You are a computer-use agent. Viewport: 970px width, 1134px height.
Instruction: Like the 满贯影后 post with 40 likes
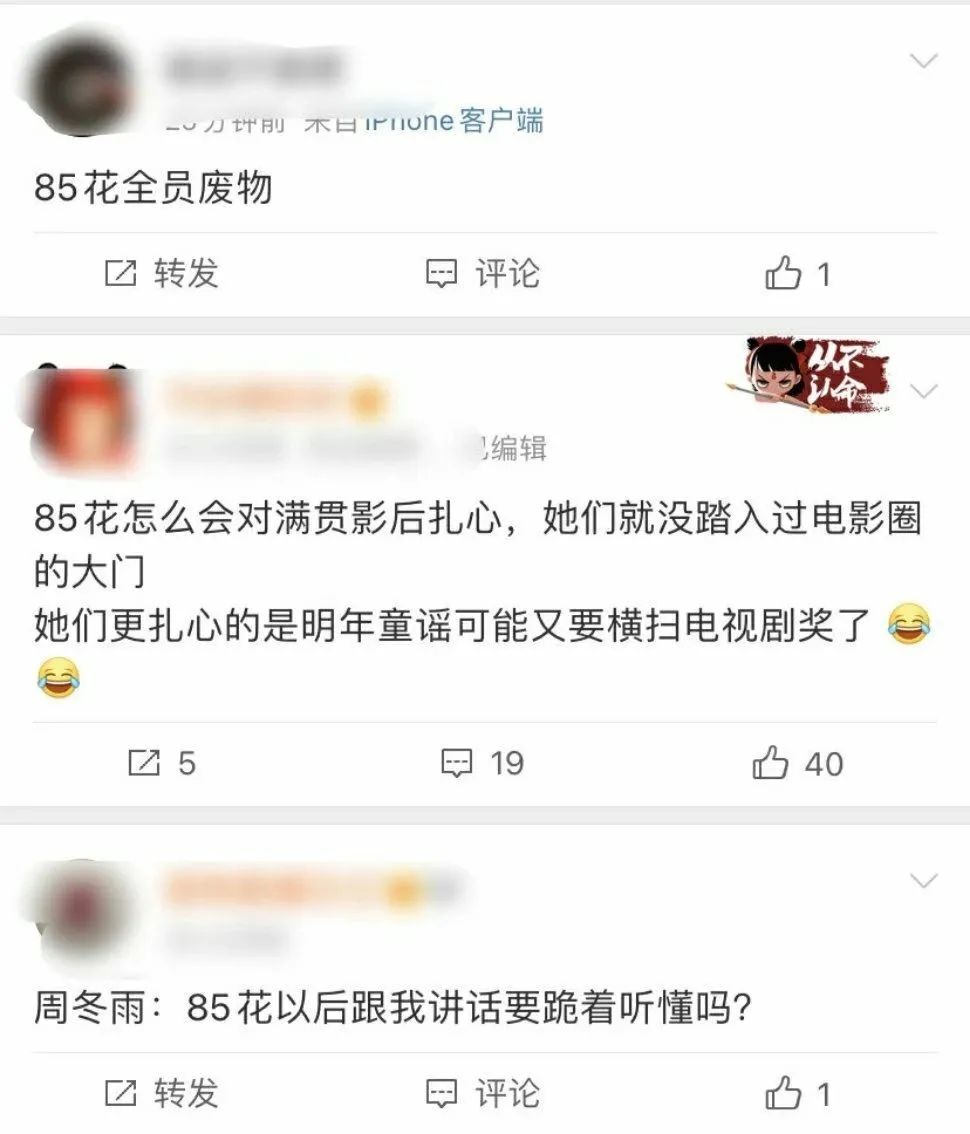click(797, 764)
